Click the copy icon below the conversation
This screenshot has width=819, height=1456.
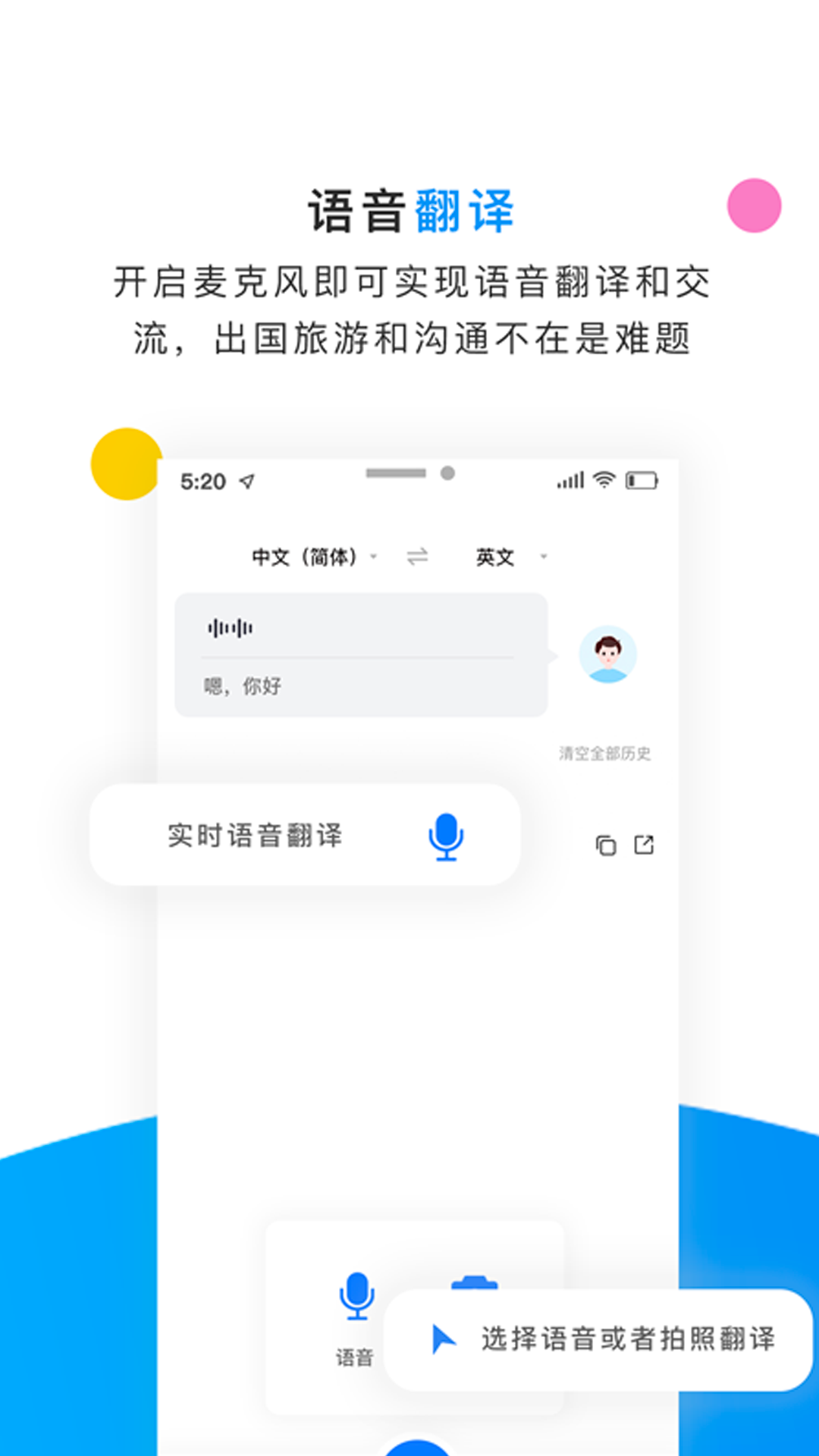[x=604, y=845]
